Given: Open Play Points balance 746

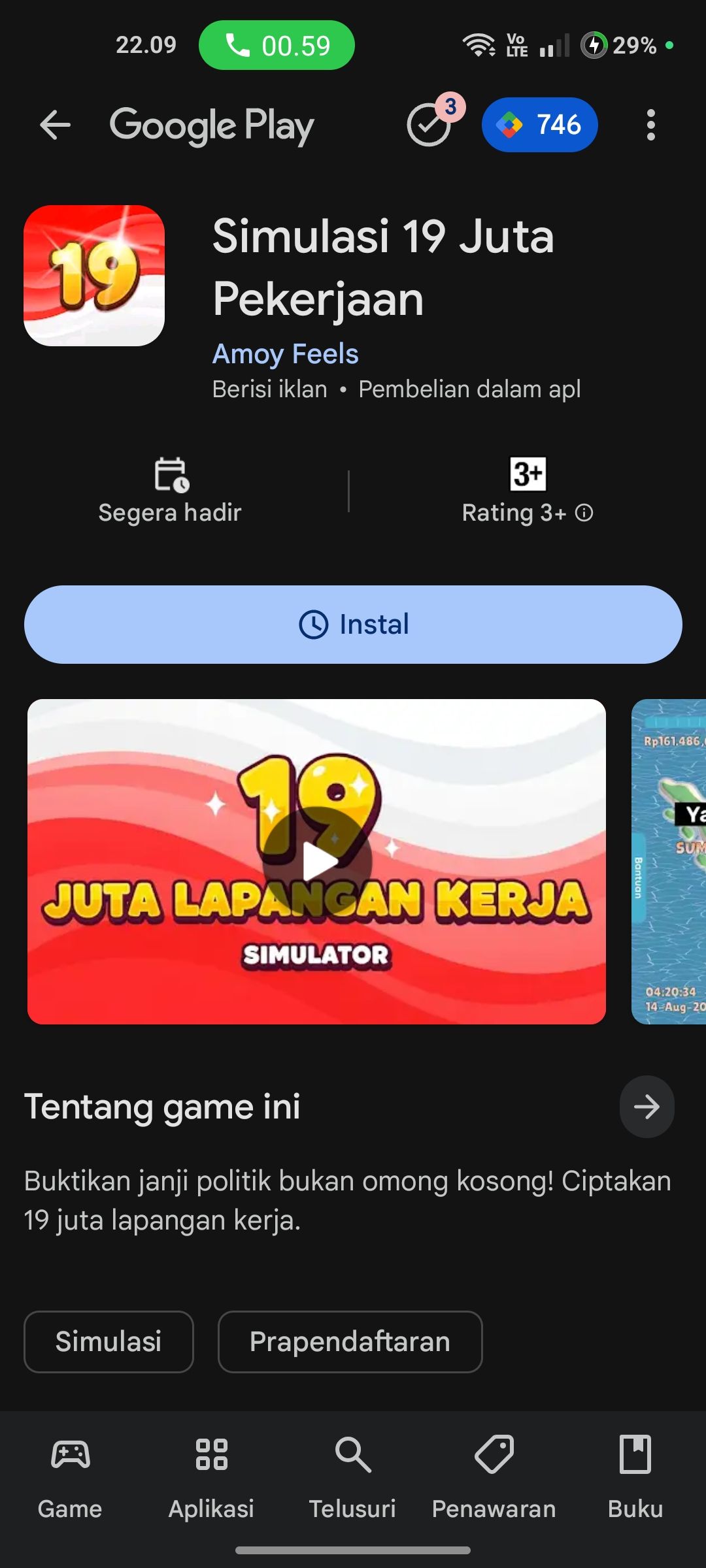Looking at the screenshot, I should 539,125.
